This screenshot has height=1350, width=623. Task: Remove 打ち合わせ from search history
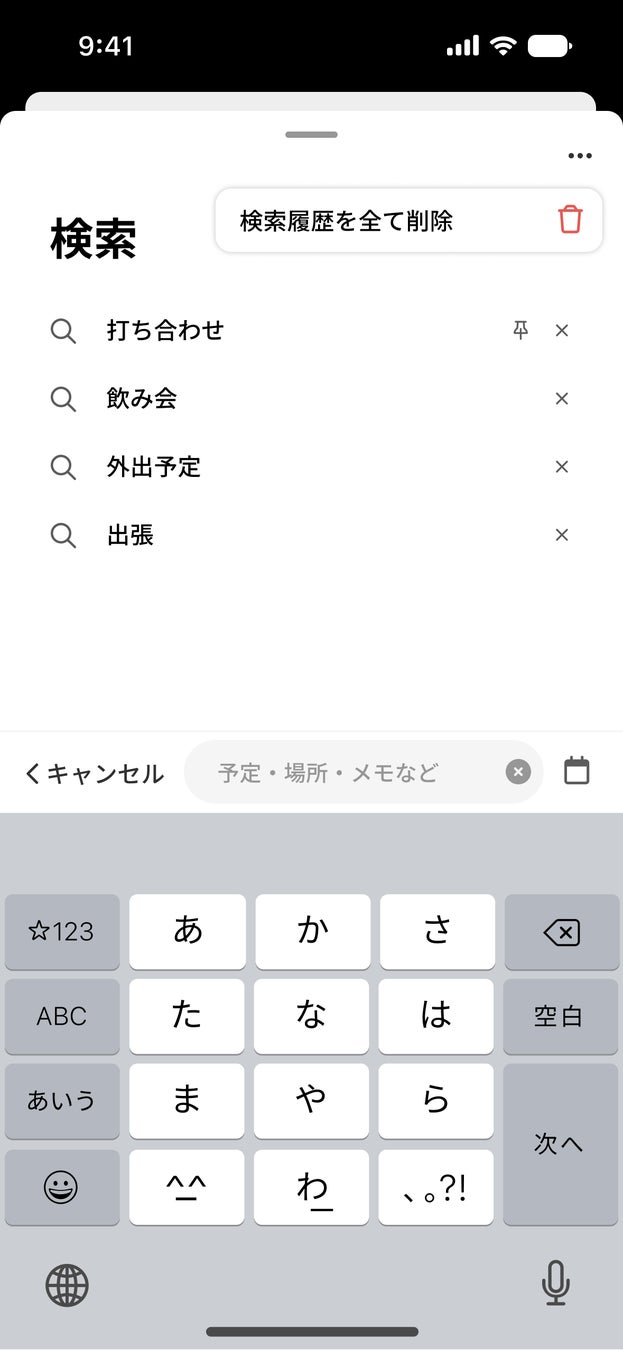(x=562, y=331)
